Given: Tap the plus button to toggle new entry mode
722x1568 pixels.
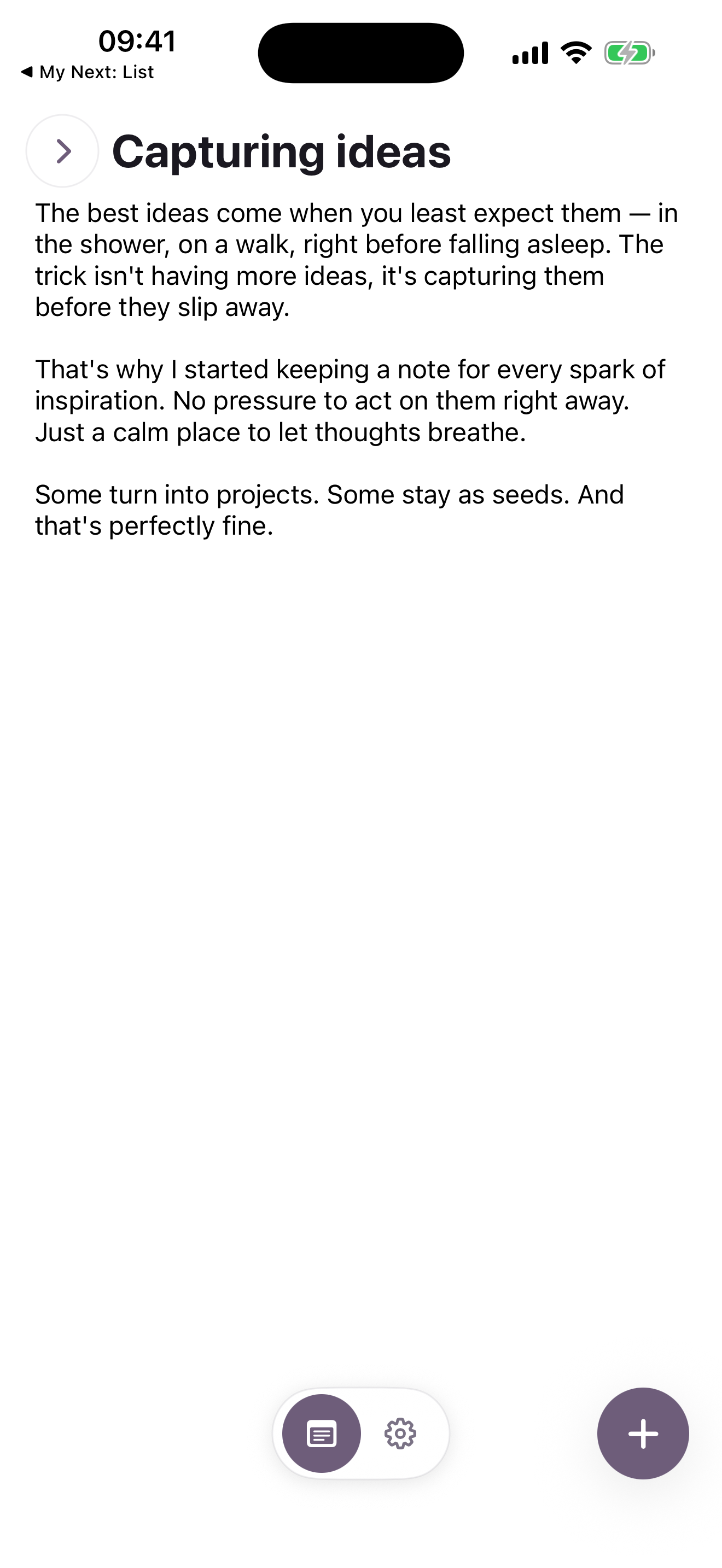Looking at the screenshot, I should coord(643,1434).
